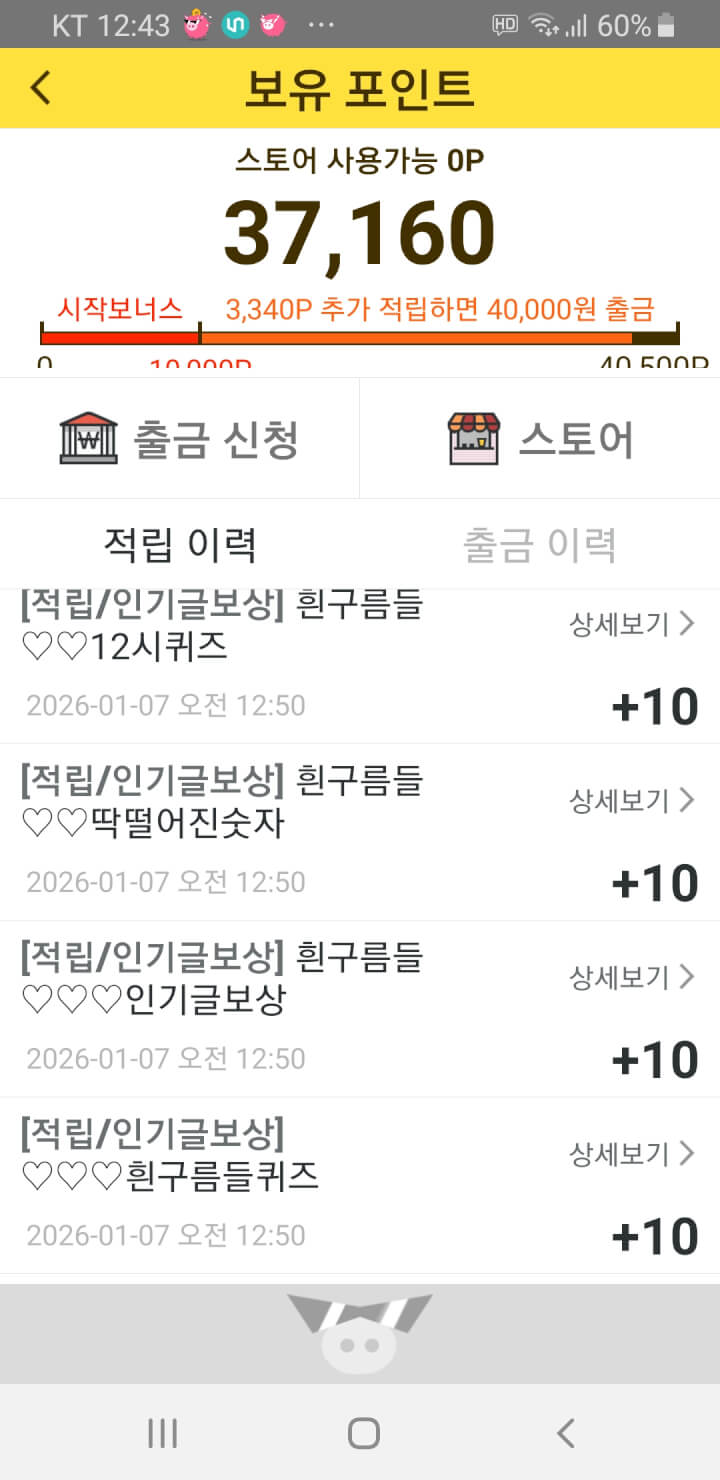Screen dimensions: 720x1480
Task: Open the recent apps view
Action: (162, 1433)
